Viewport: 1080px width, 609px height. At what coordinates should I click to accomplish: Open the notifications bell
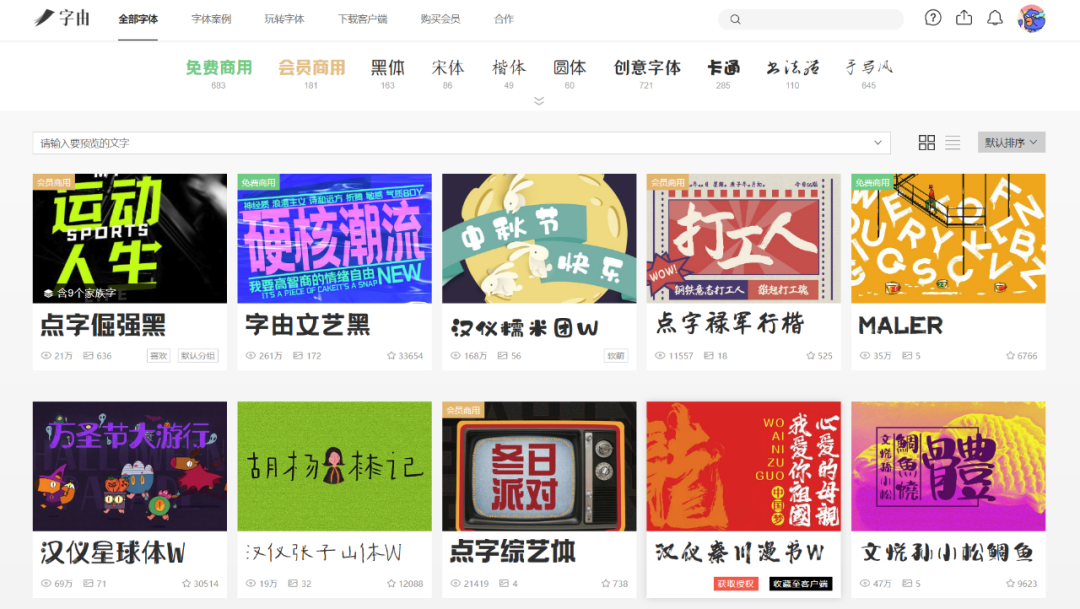[x=995, y=18]
